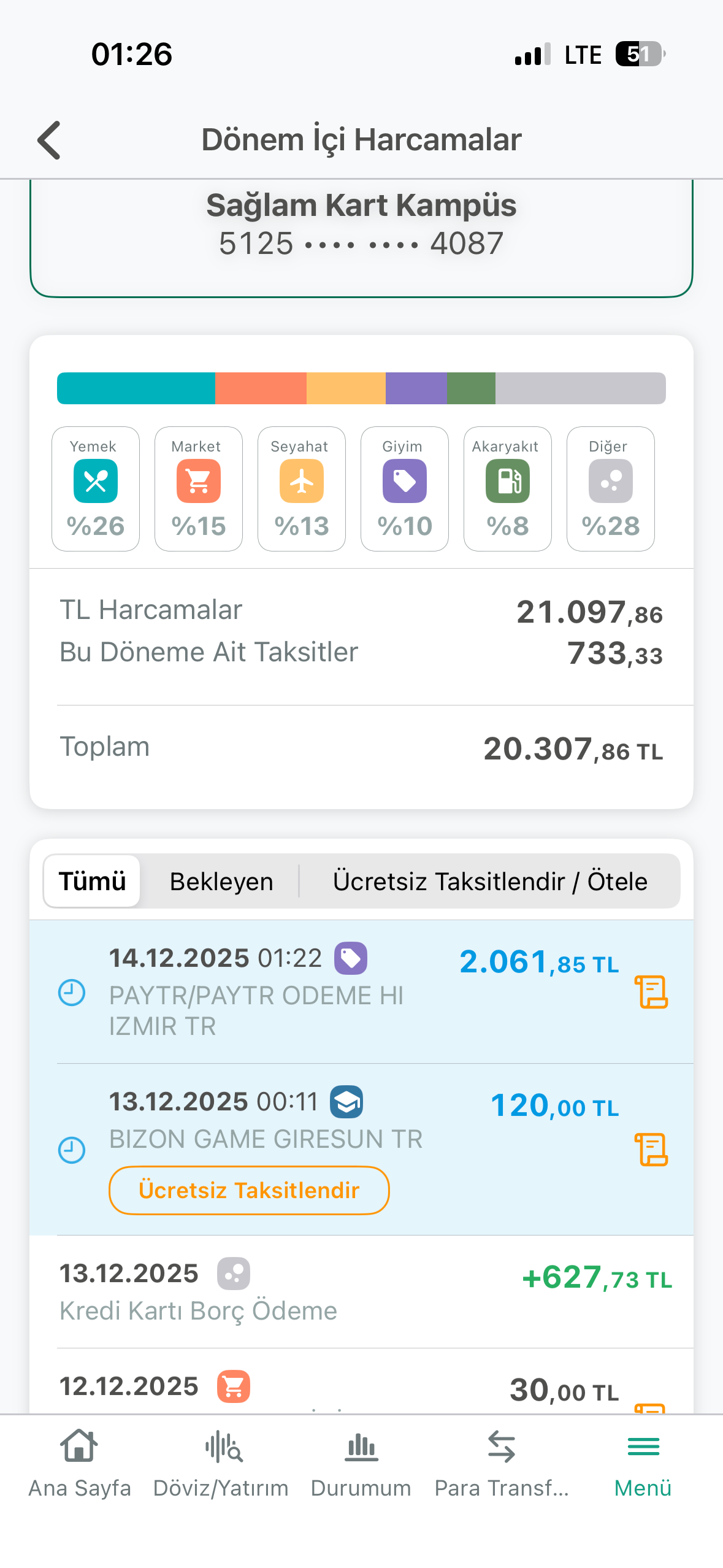Screen dimensions: 723x1568
Task: View receipt for the 120,00 TL transaction
Action: (651, 1149)
